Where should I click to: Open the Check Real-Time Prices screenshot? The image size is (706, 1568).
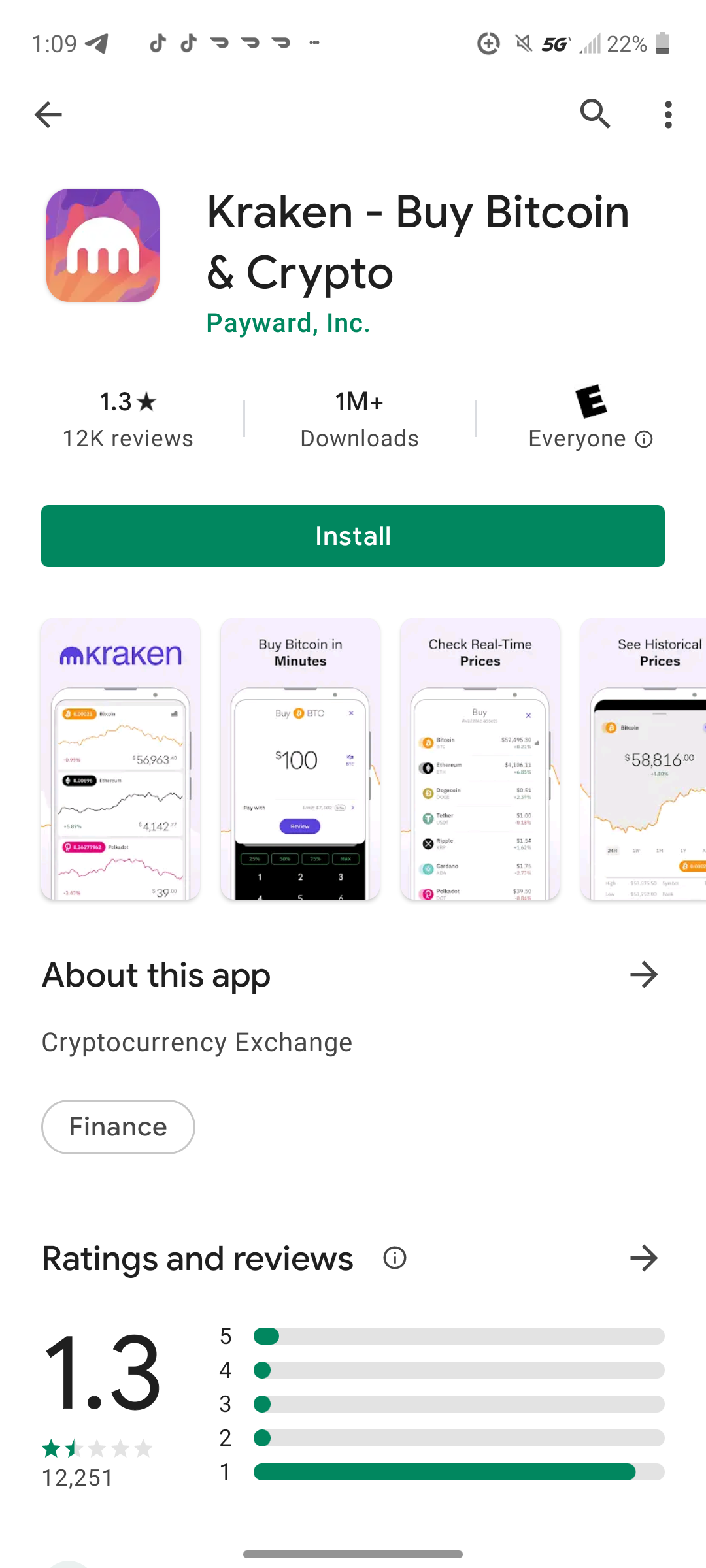click(480, 759)
